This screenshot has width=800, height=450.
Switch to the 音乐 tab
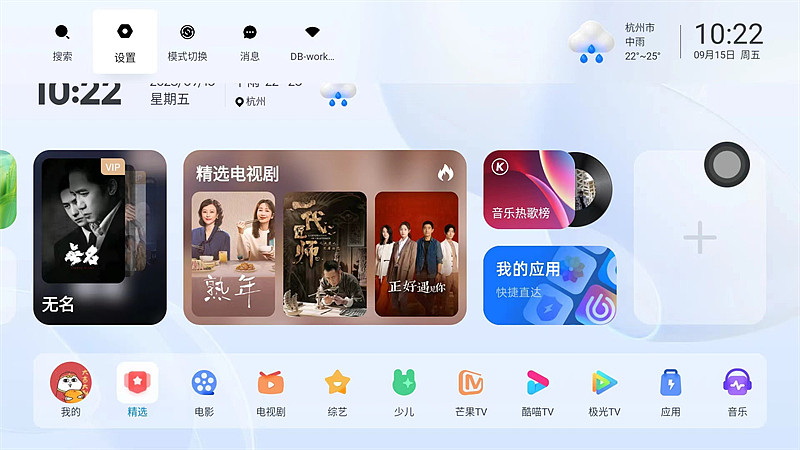[737, 390]
